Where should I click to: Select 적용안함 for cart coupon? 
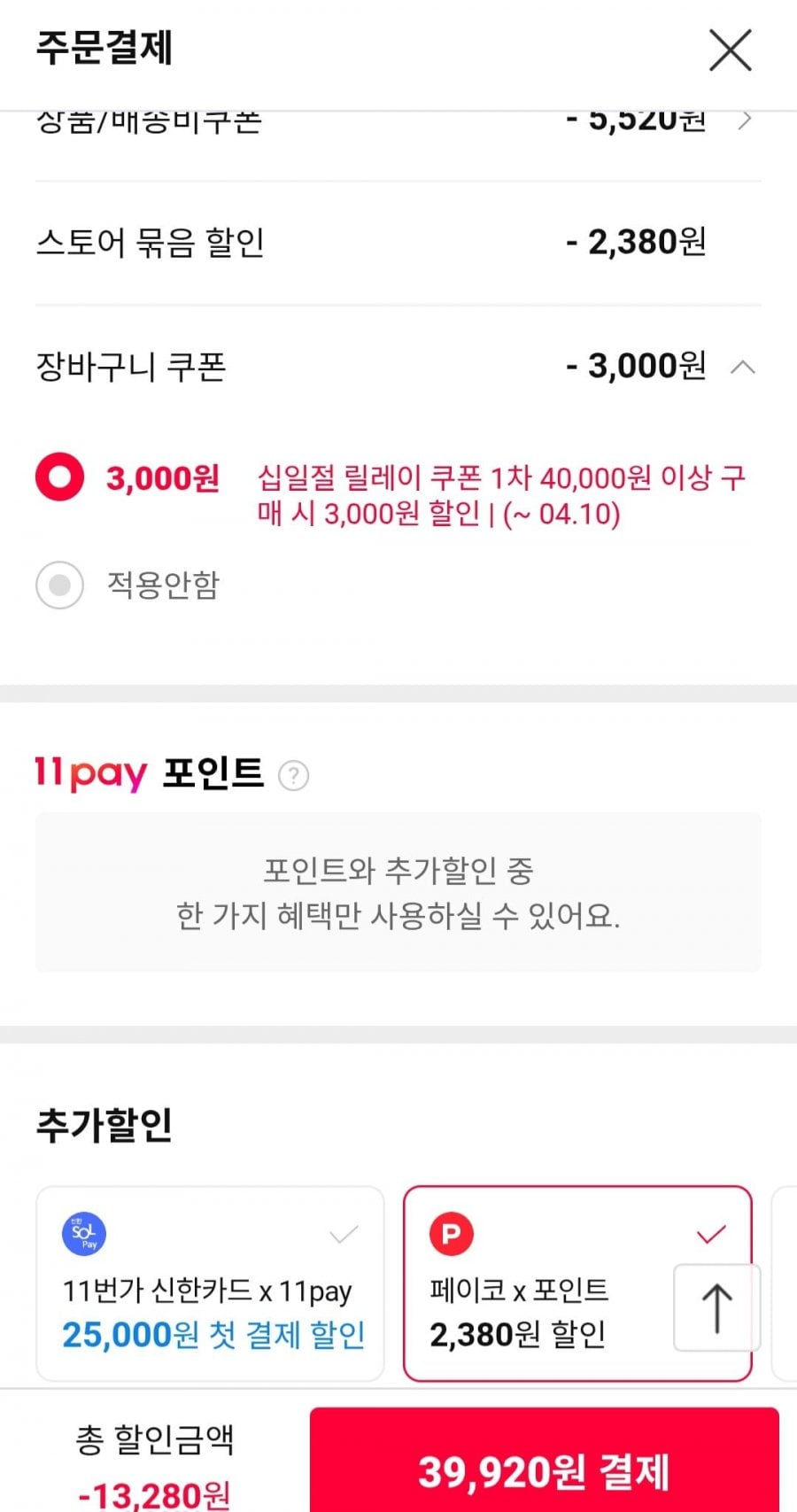(x=59, y=585)
